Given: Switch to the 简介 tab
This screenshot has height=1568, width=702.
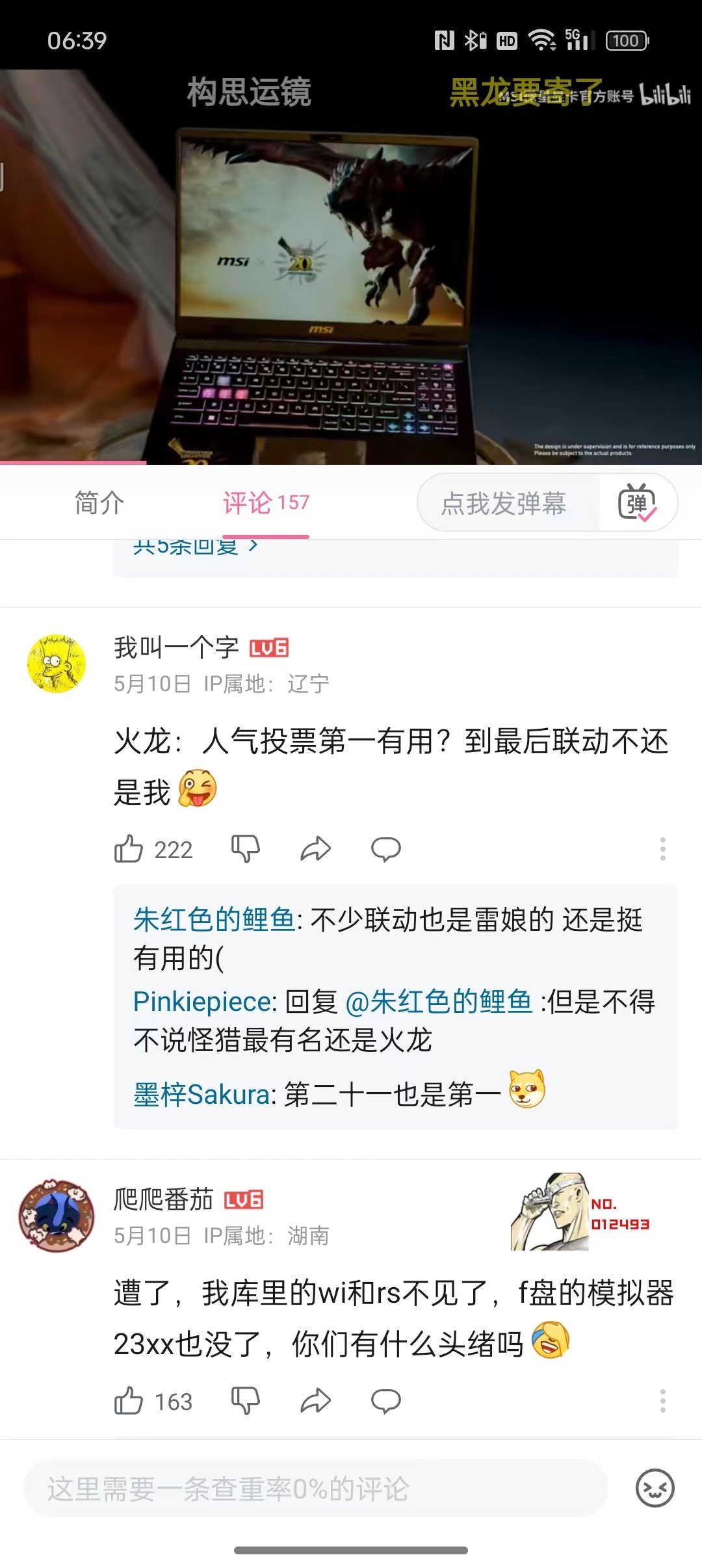Looking at the screenshot, I should pyautogui.click(x=99, y=503).
